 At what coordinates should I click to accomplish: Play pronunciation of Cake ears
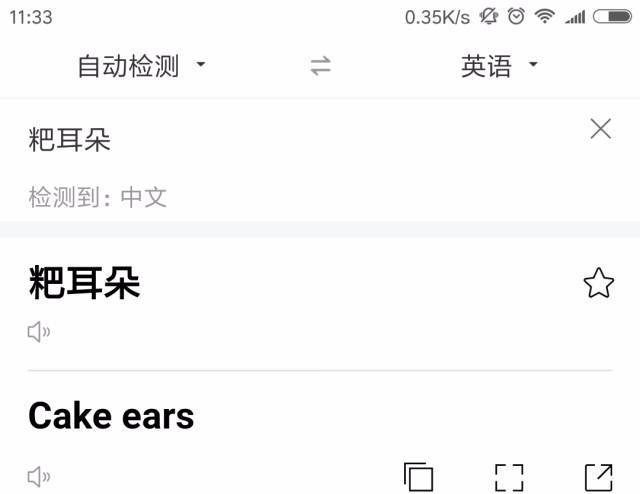coord(39,476)
